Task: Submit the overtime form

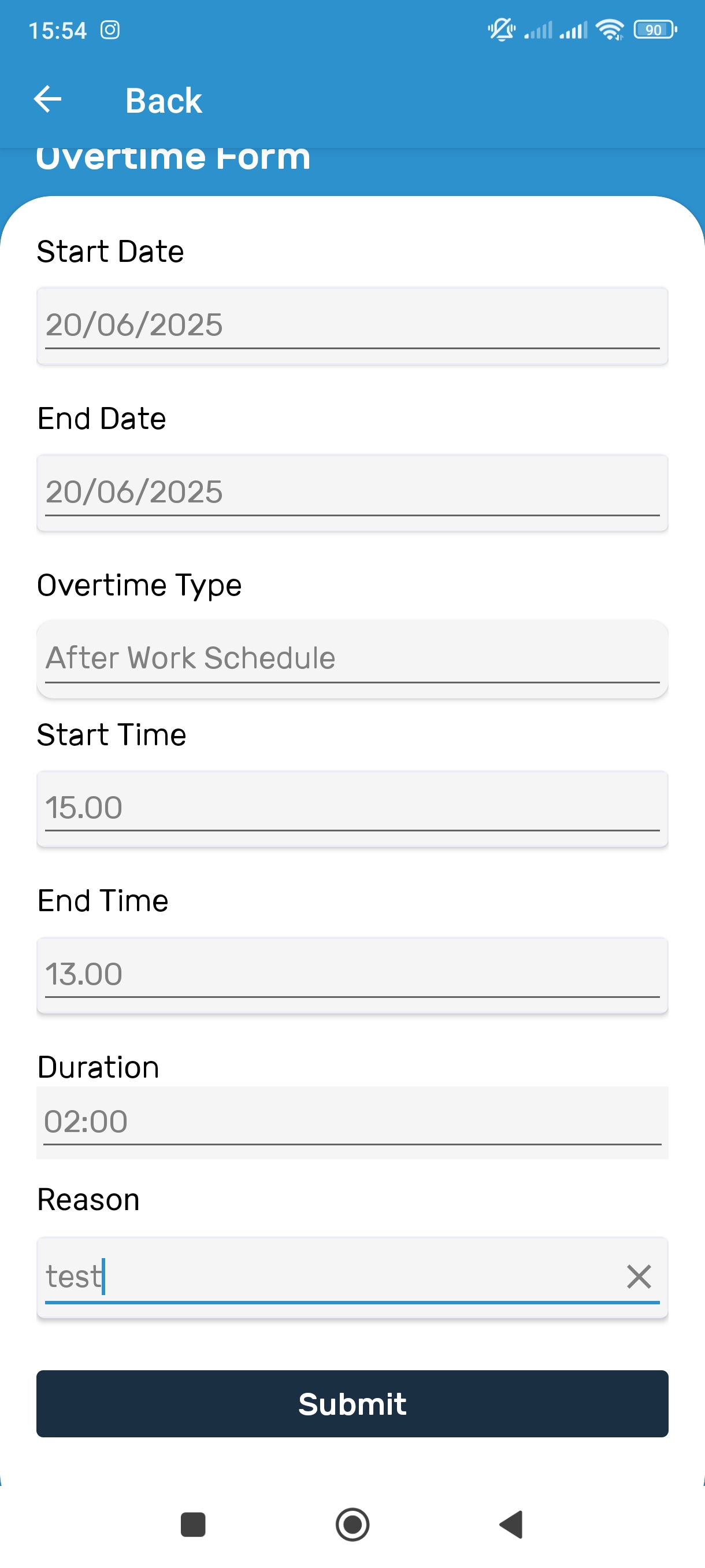Action: click(352, 1404)
